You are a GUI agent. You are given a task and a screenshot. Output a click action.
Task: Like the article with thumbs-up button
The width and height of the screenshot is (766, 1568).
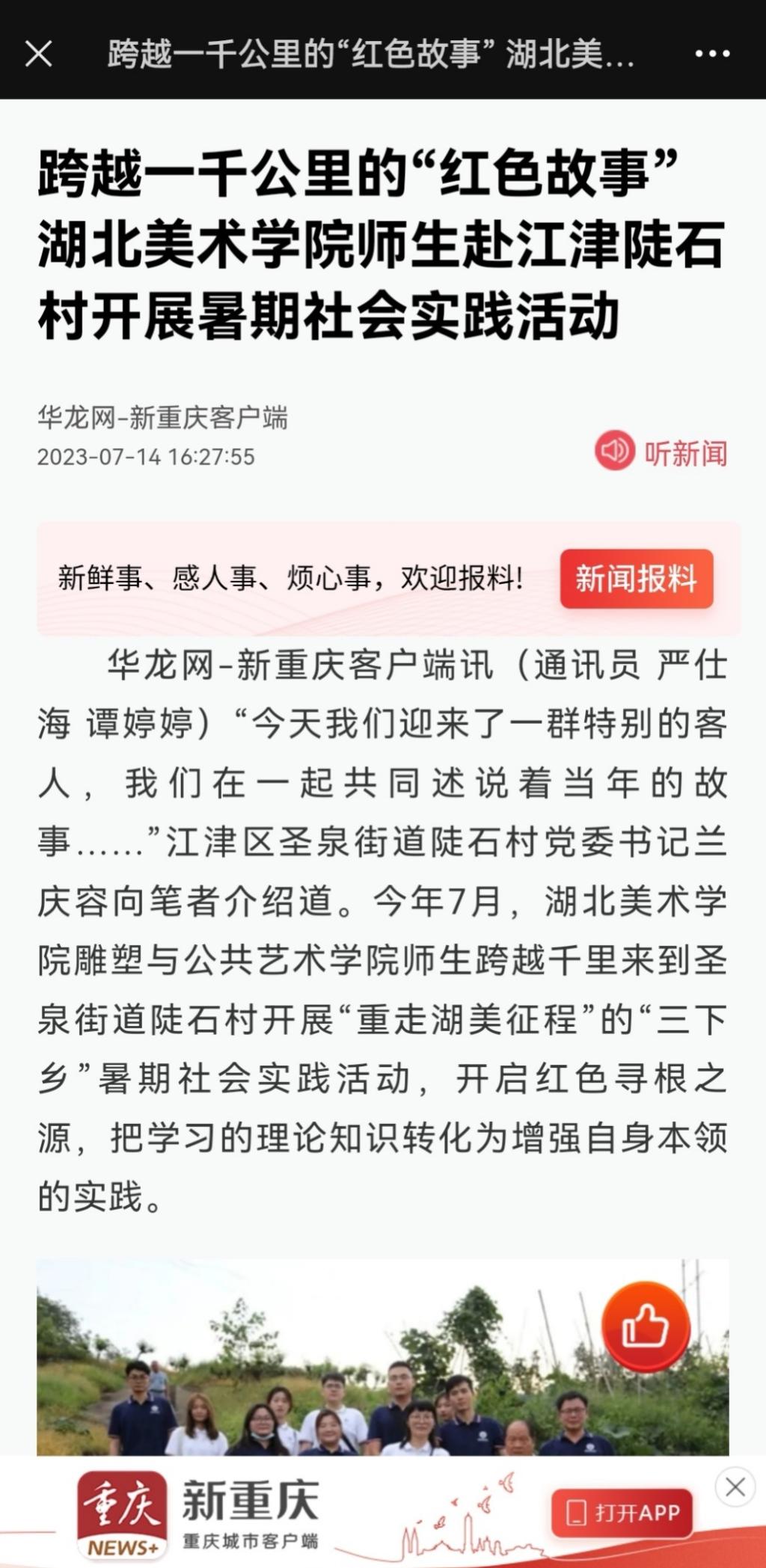click(646, 1326)
